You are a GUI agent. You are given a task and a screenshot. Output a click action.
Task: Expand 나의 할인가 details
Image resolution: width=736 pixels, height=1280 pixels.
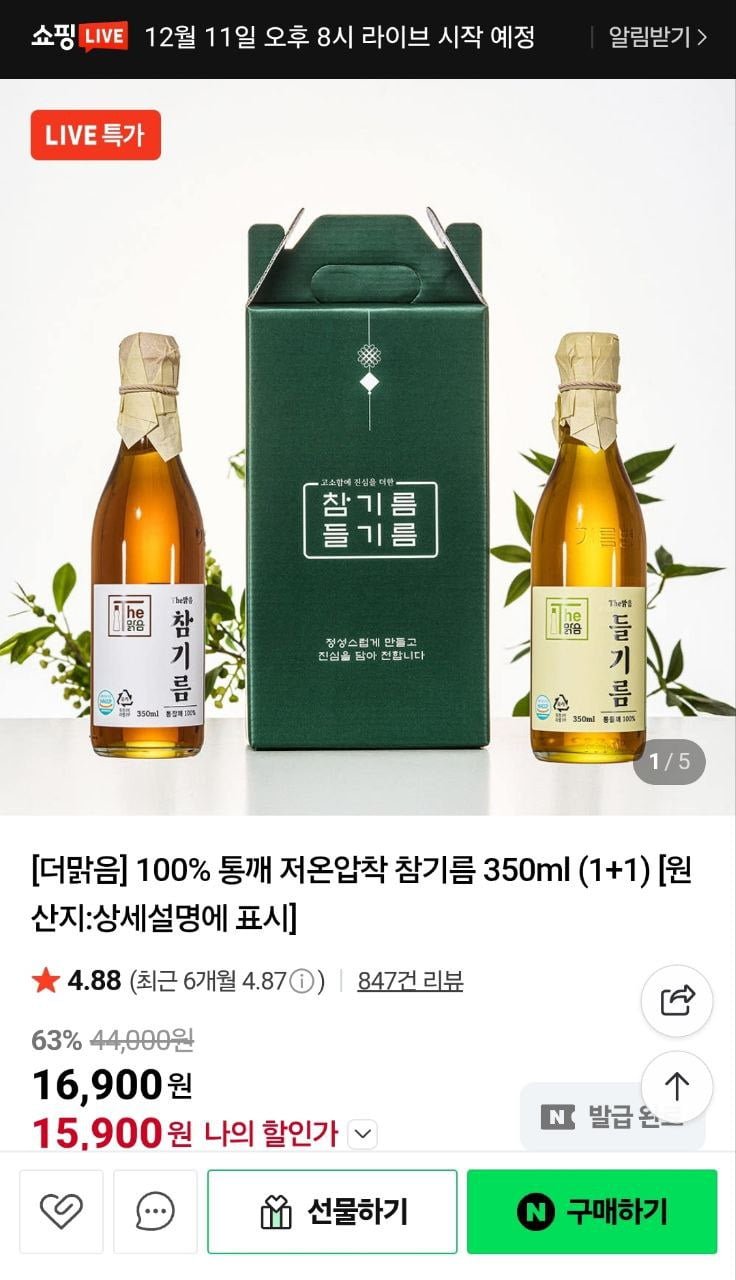click(364, 1134)
